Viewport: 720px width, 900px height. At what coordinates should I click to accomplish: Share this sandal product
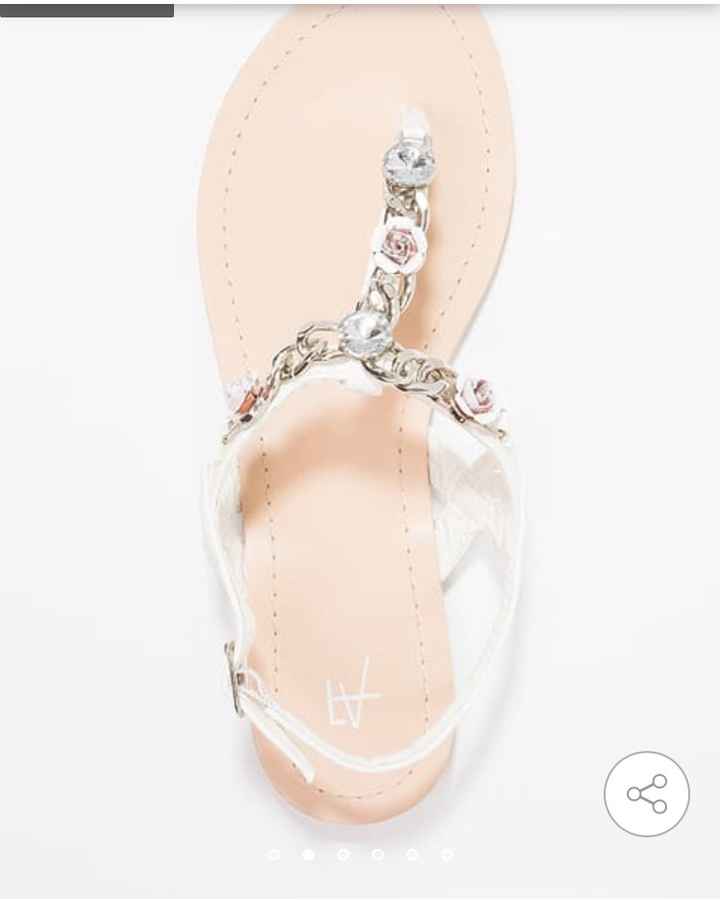646,794
